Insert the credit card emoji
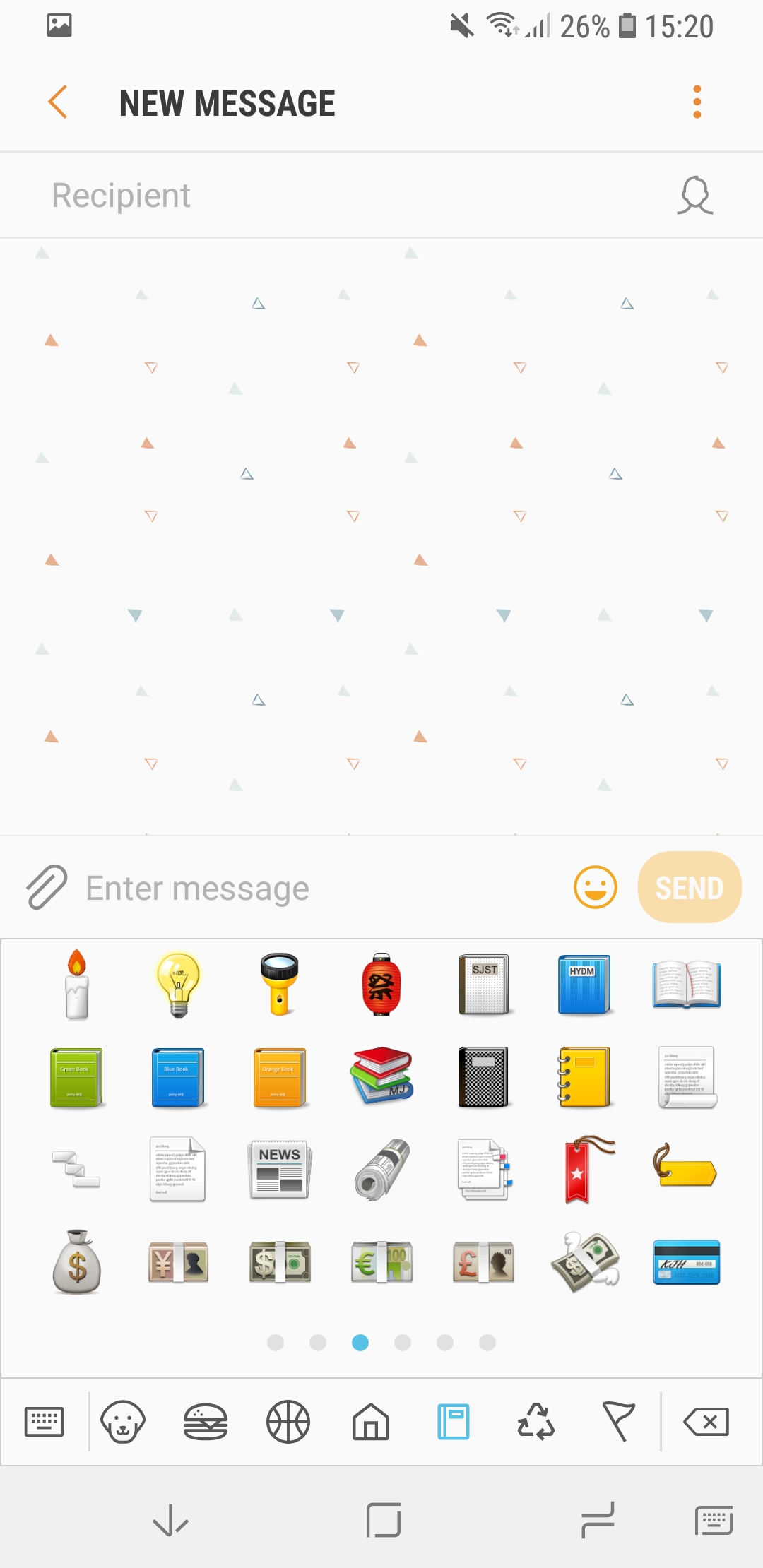 tap(686, 1263)
